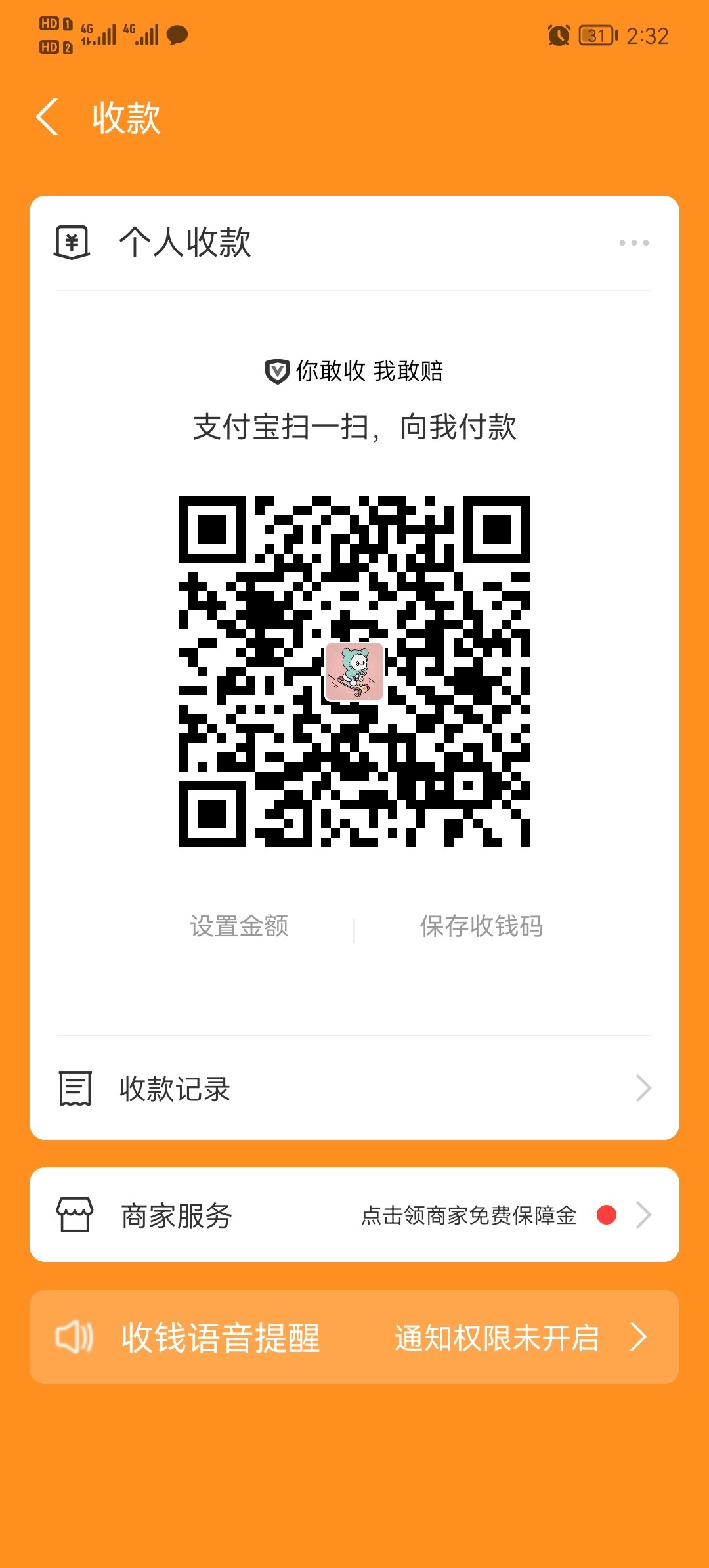Open 通知权限未开启 notification setting
Screen dimensions: 709x1568
pyautogui.click(x=497, y=1338)
